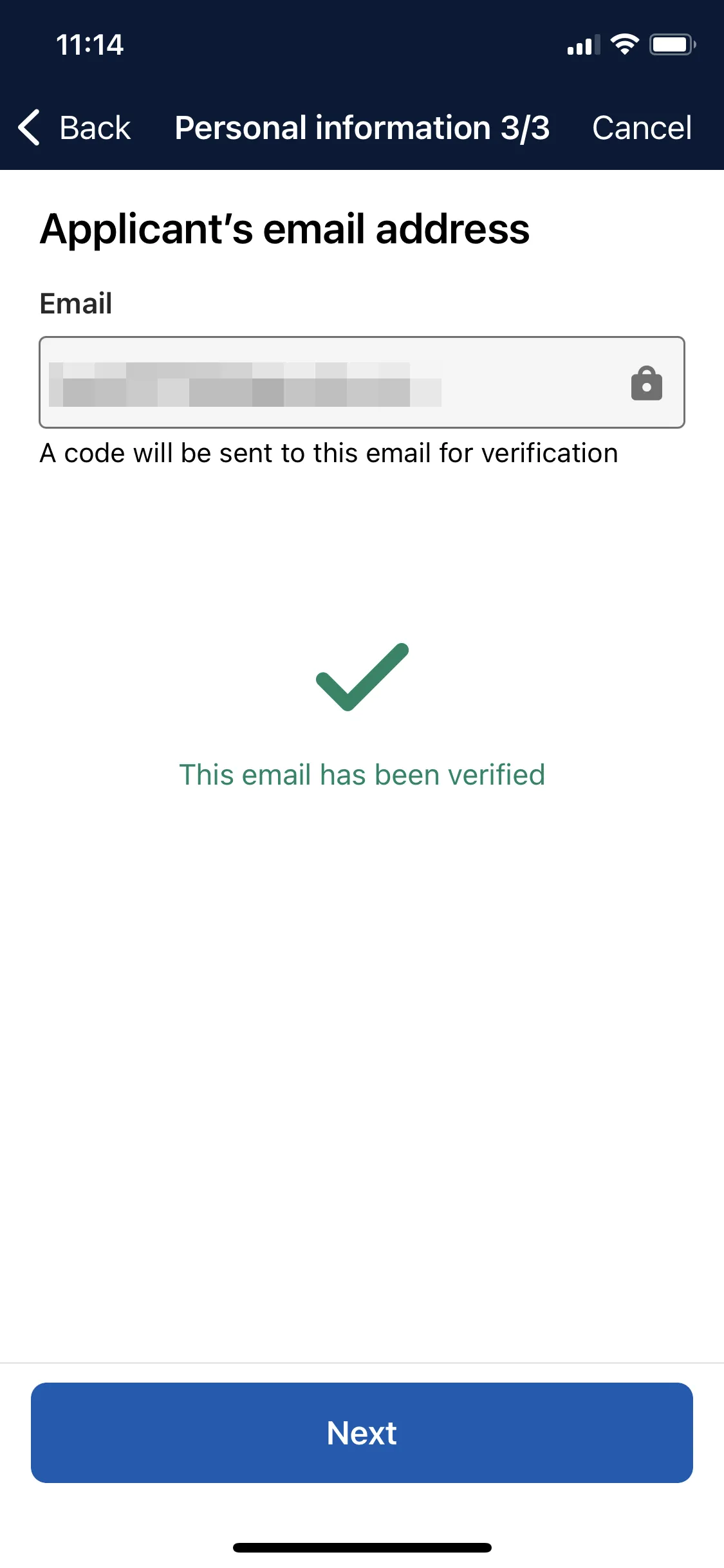
Task: Tap the locked Email field
Action: pos(362,382)
